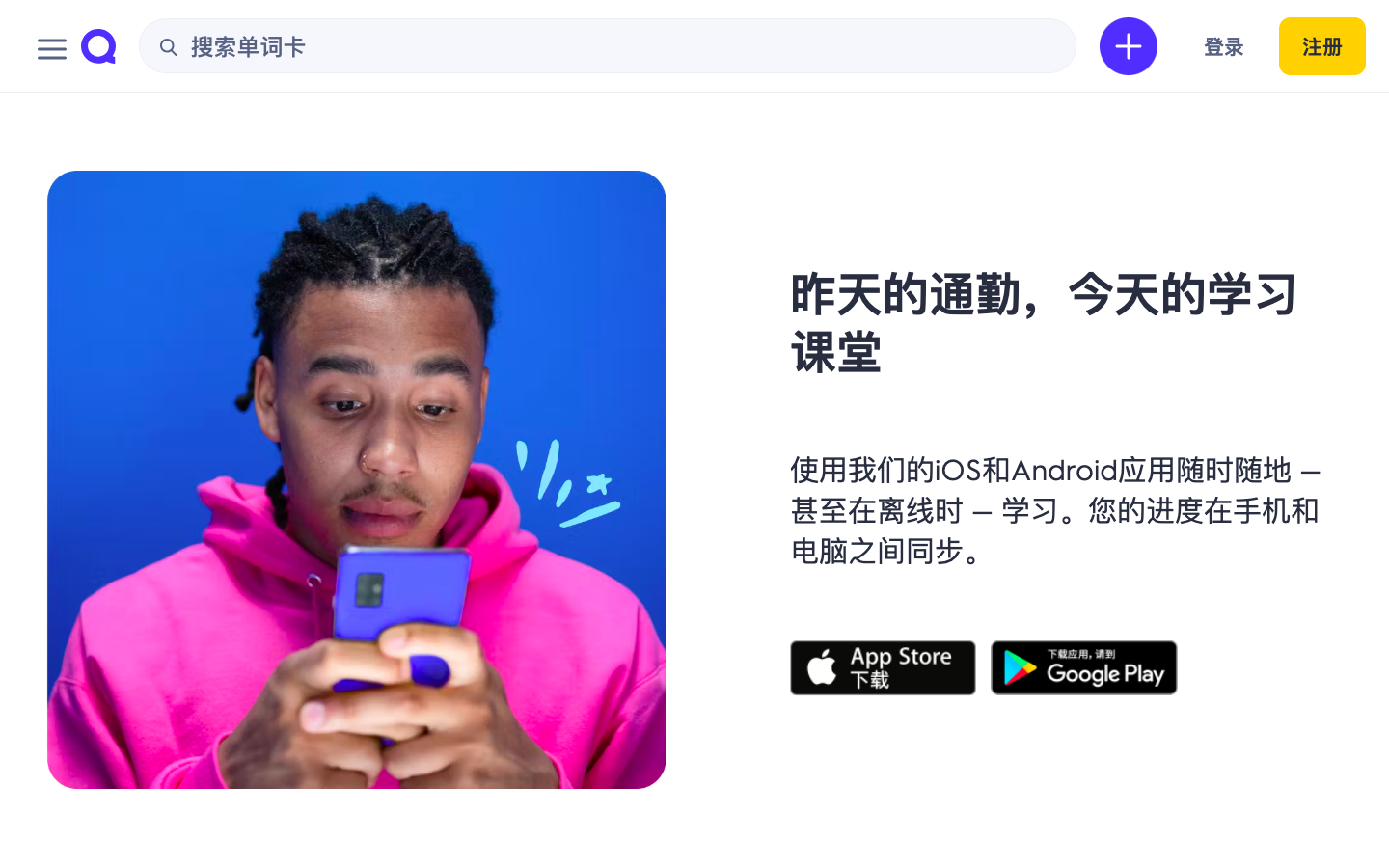This screenshot has width=1389, height=868.
Task: Tap the 搜索单词卡 search field
Action: pos(608,46)
